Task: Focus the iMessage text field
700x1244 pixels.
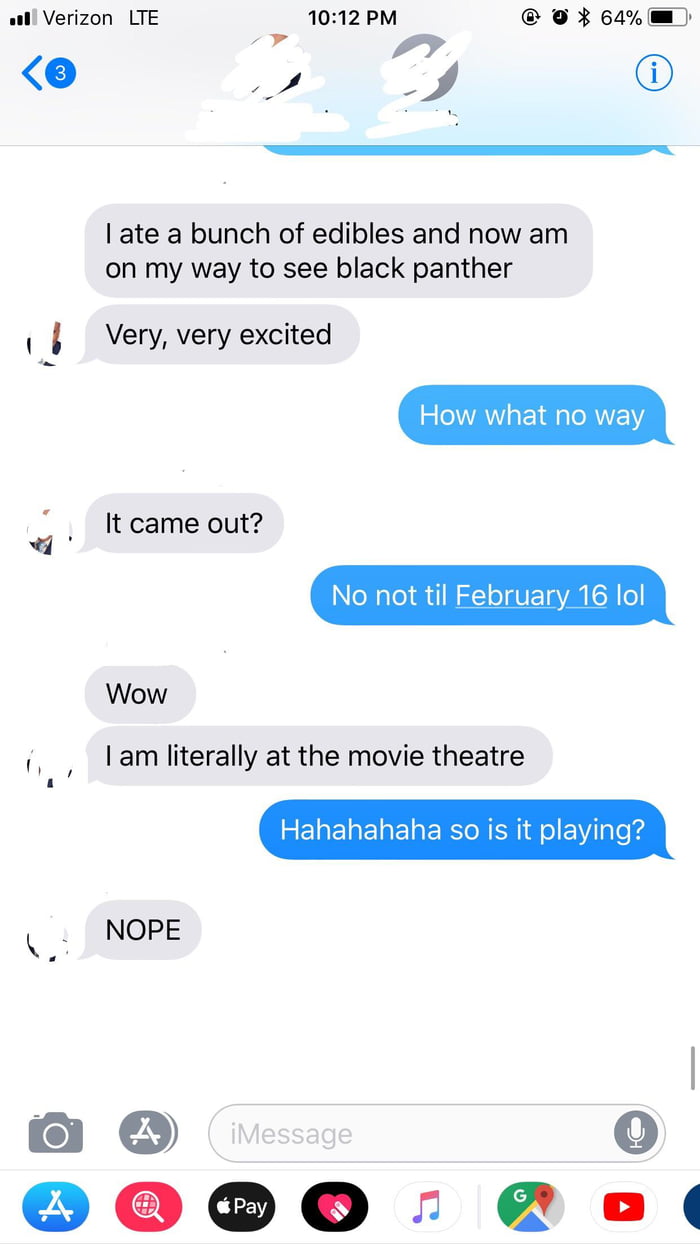Action: pos(410,1133)
